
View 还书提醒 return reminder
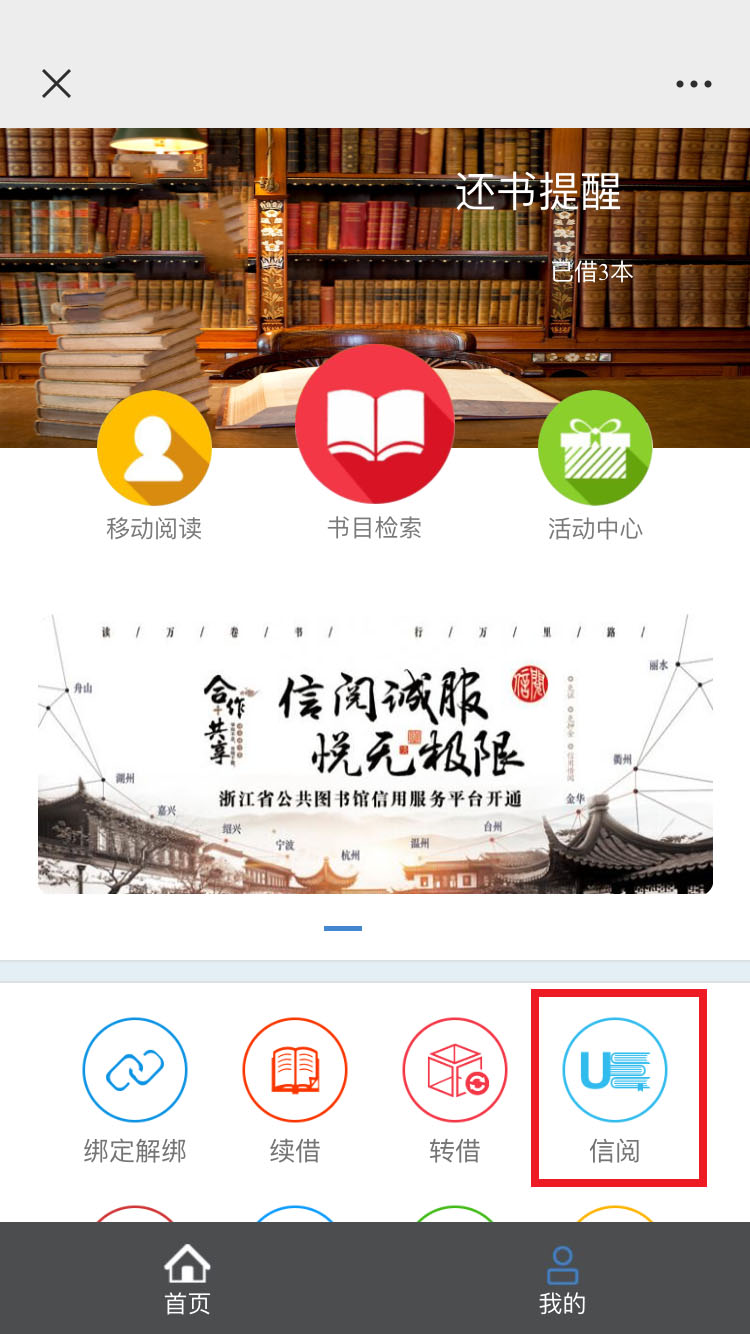coord(540,192)
